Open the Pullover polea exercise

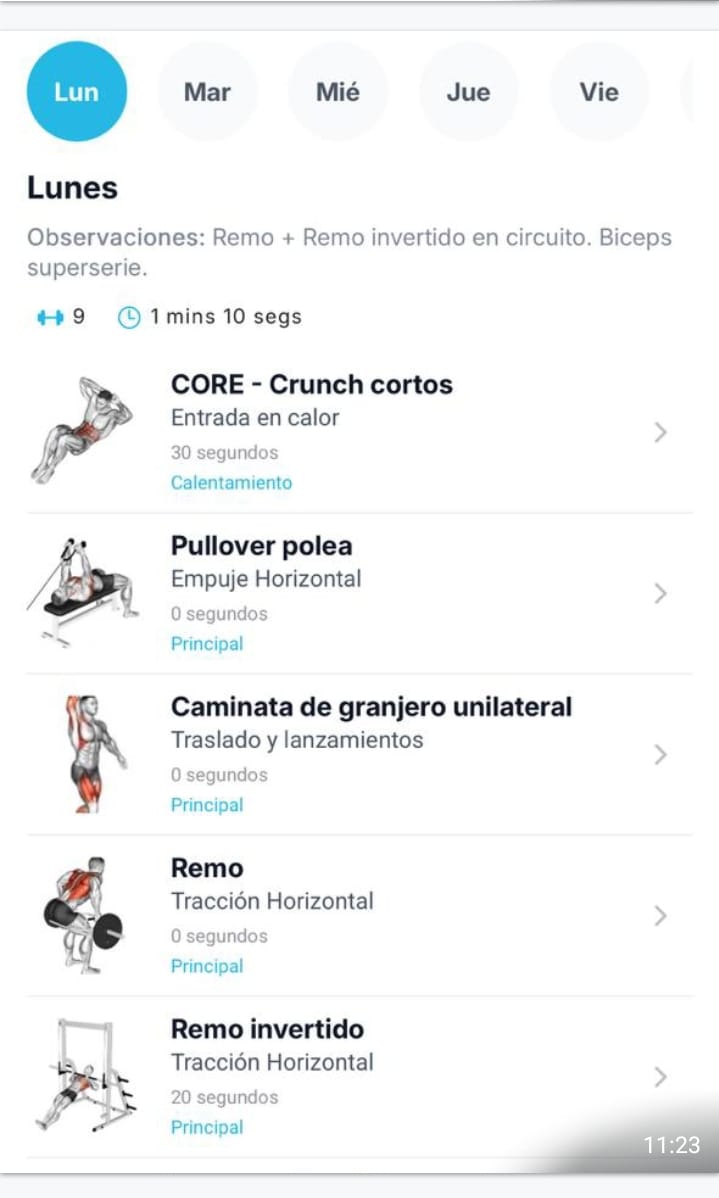(x=360, y=593)
